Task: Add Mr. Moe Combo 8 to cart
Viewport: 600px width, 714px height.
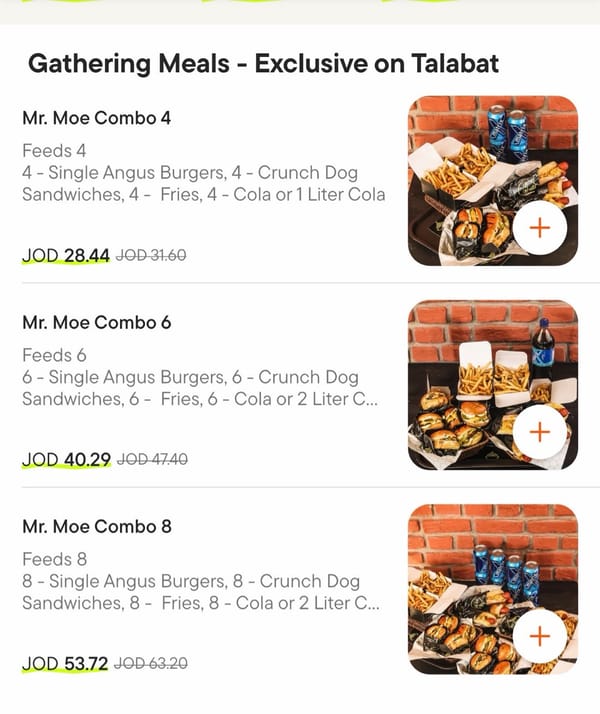Action: (539, 636)
